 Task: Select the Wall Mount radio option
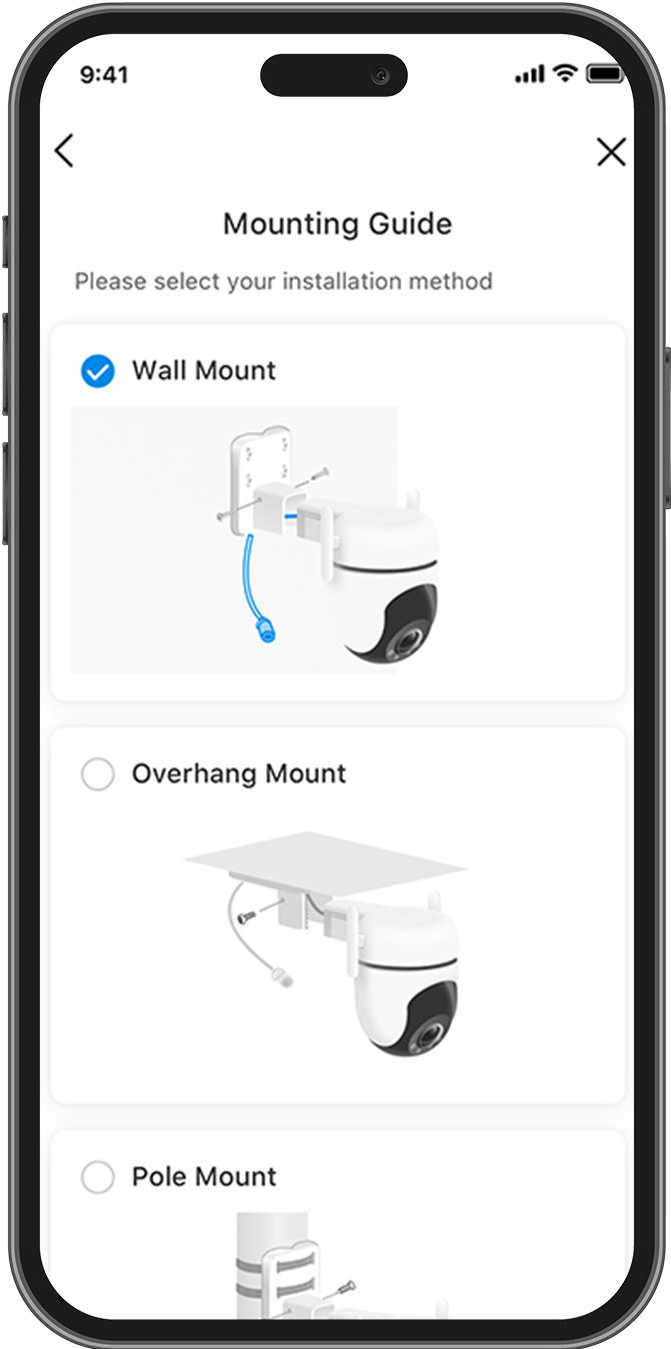(97, 372)
